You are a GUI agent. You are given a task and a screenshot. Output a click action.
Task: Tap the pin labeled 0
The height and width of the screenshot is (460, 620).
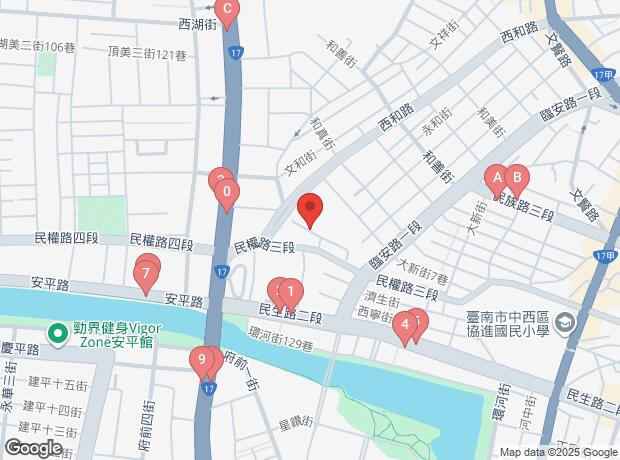[228, 192]
